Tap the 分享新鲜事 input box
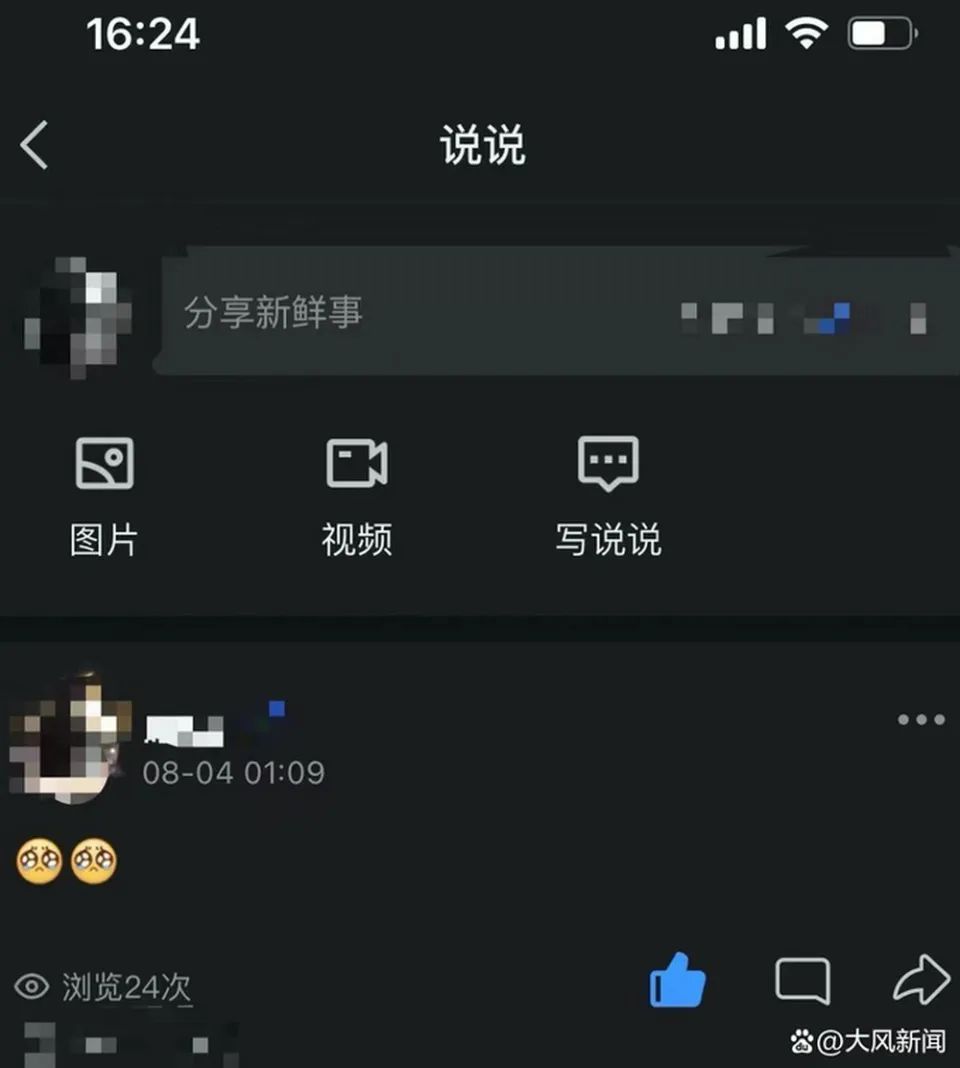The image size is (960, 1068). [x=420, y=314]
